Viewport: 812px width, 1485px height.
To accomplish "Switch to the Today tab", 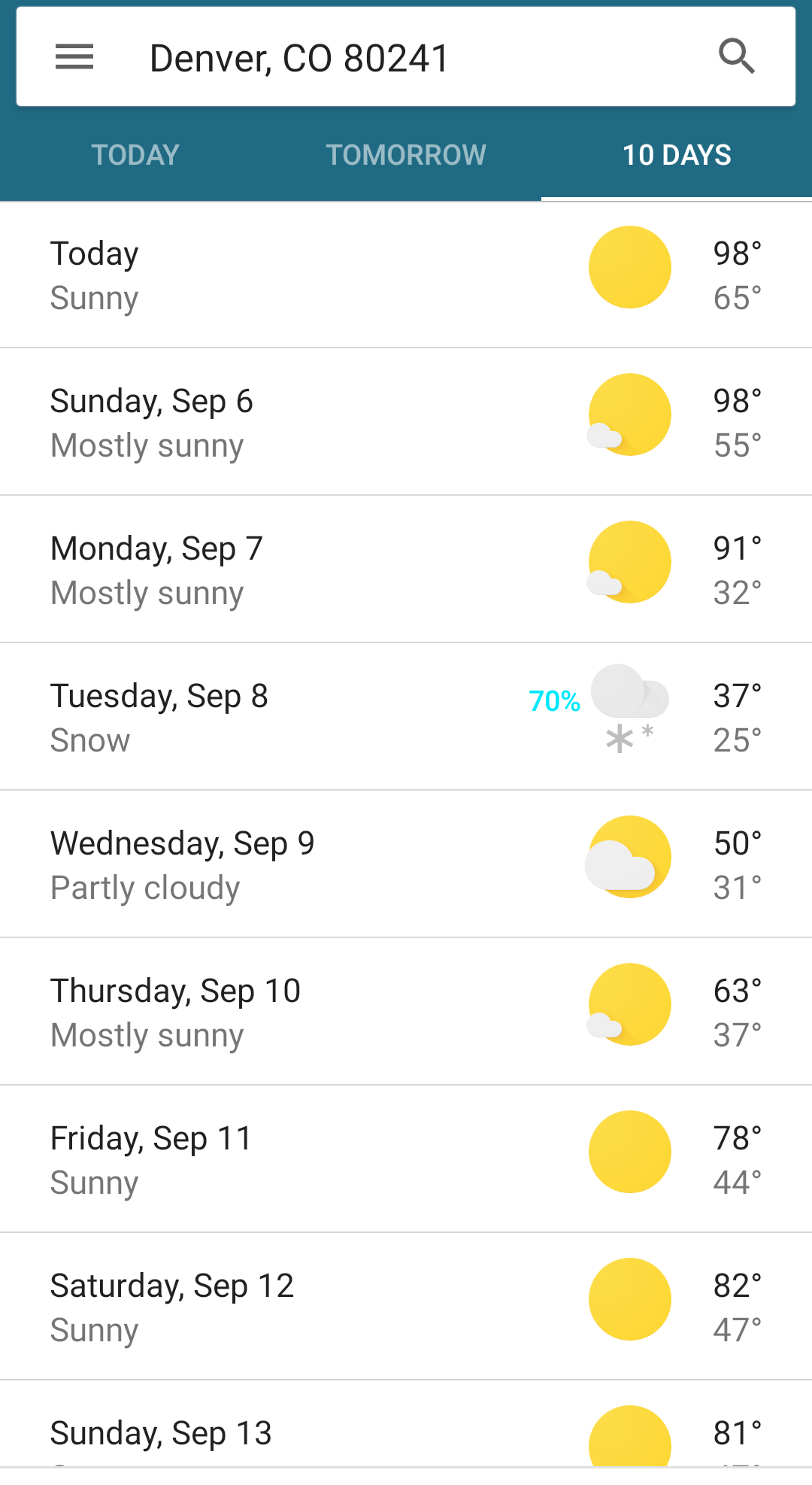I will pos(135,155).
